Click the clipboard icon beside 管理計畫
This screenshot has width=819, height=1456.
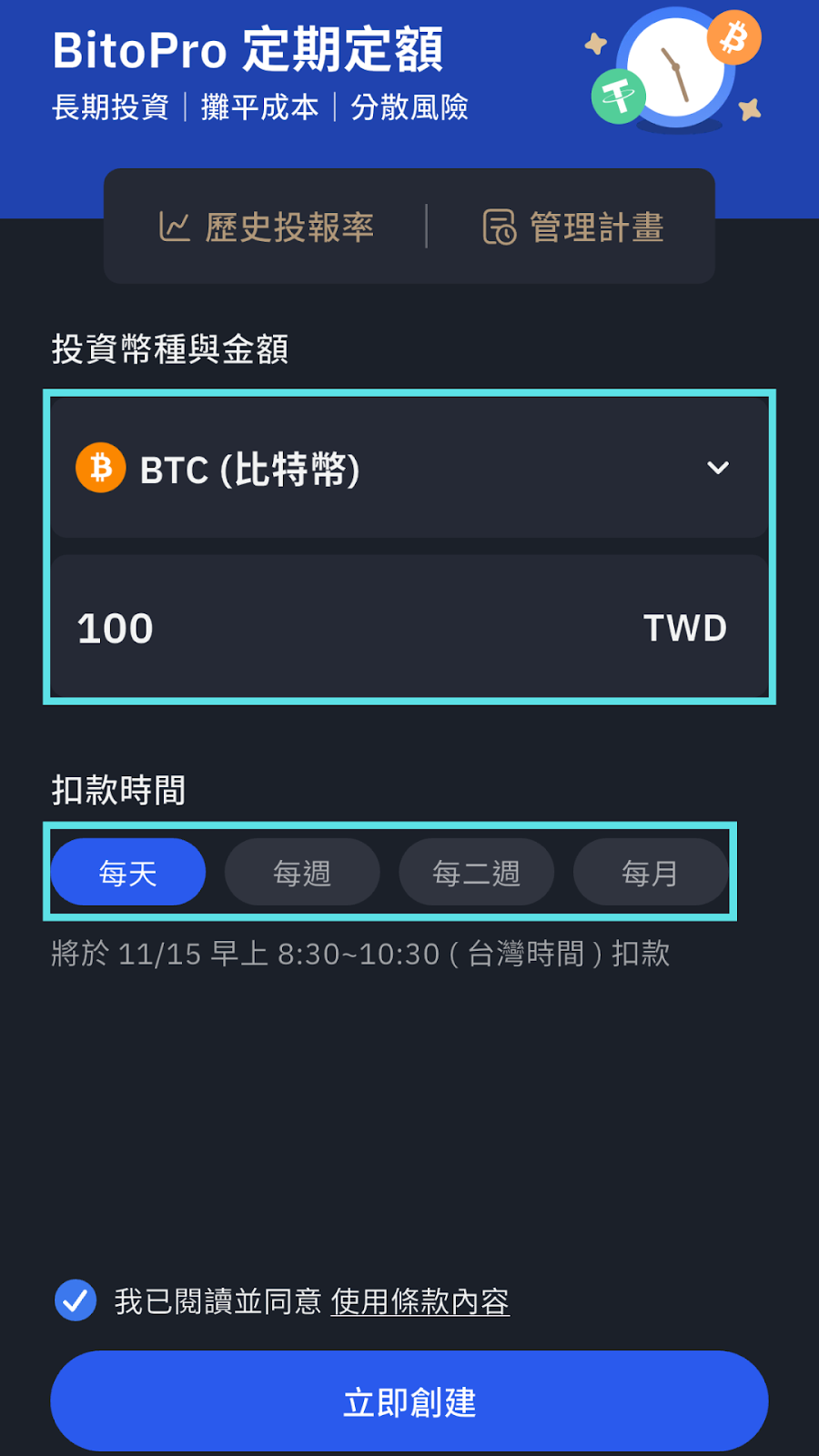pos(499,227)
